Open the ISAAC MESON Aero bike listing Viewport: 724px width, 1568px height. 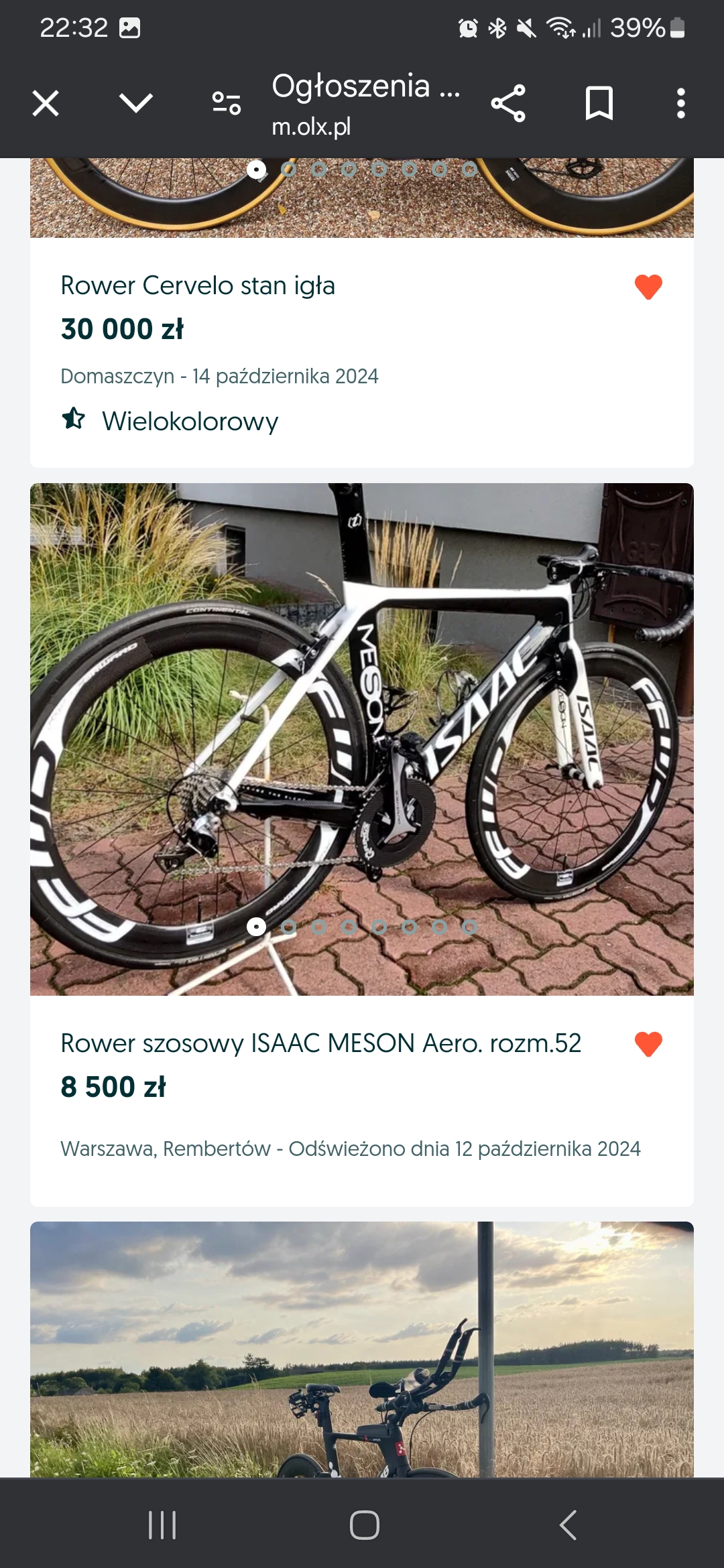tap(321, 1043)
